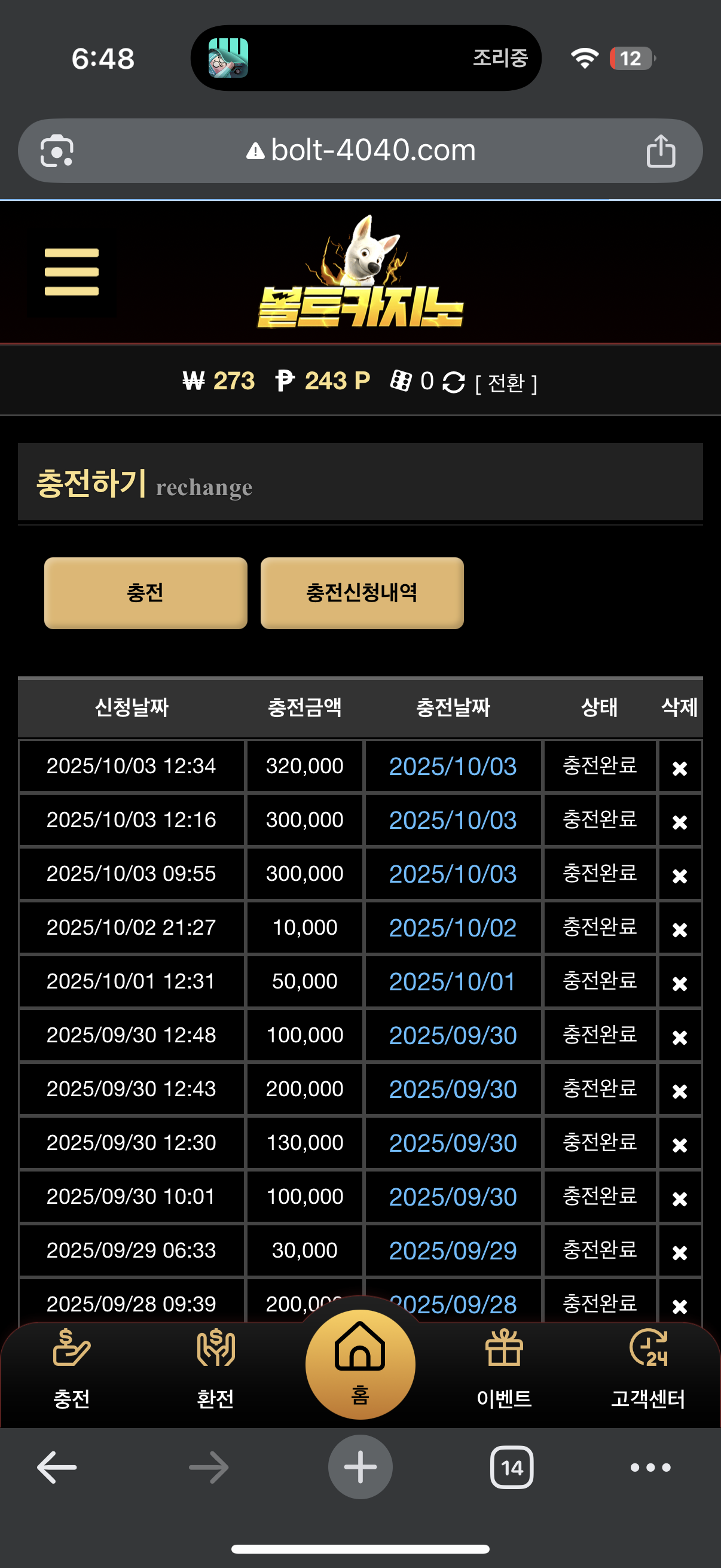Open the hamburger menu
721x1568 pixels.
[71, 271]
